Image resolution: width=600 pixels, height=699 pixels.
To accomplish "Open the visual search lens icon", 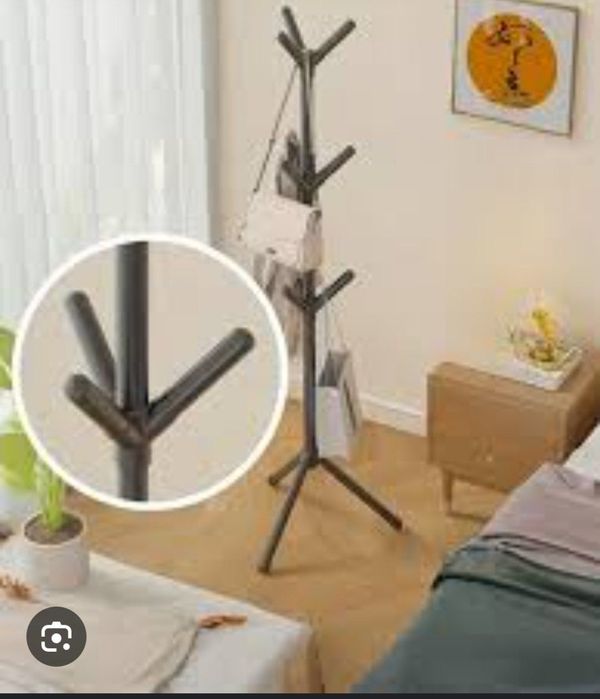I will (x=56, y=636).
